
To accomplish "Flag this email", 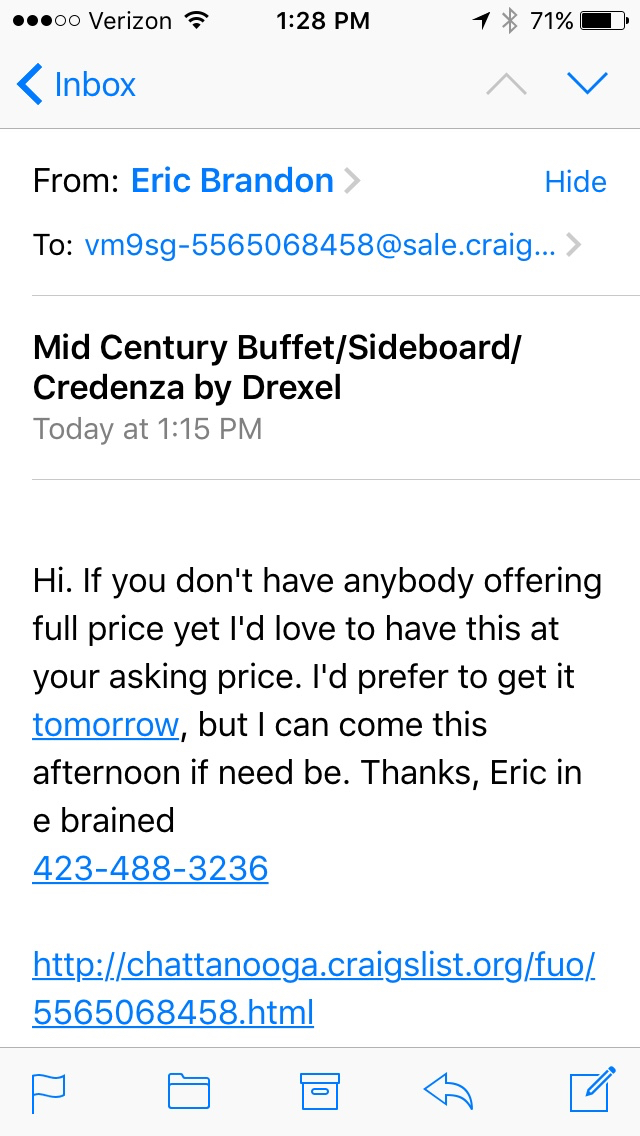I will click(x=49, y=1092).
